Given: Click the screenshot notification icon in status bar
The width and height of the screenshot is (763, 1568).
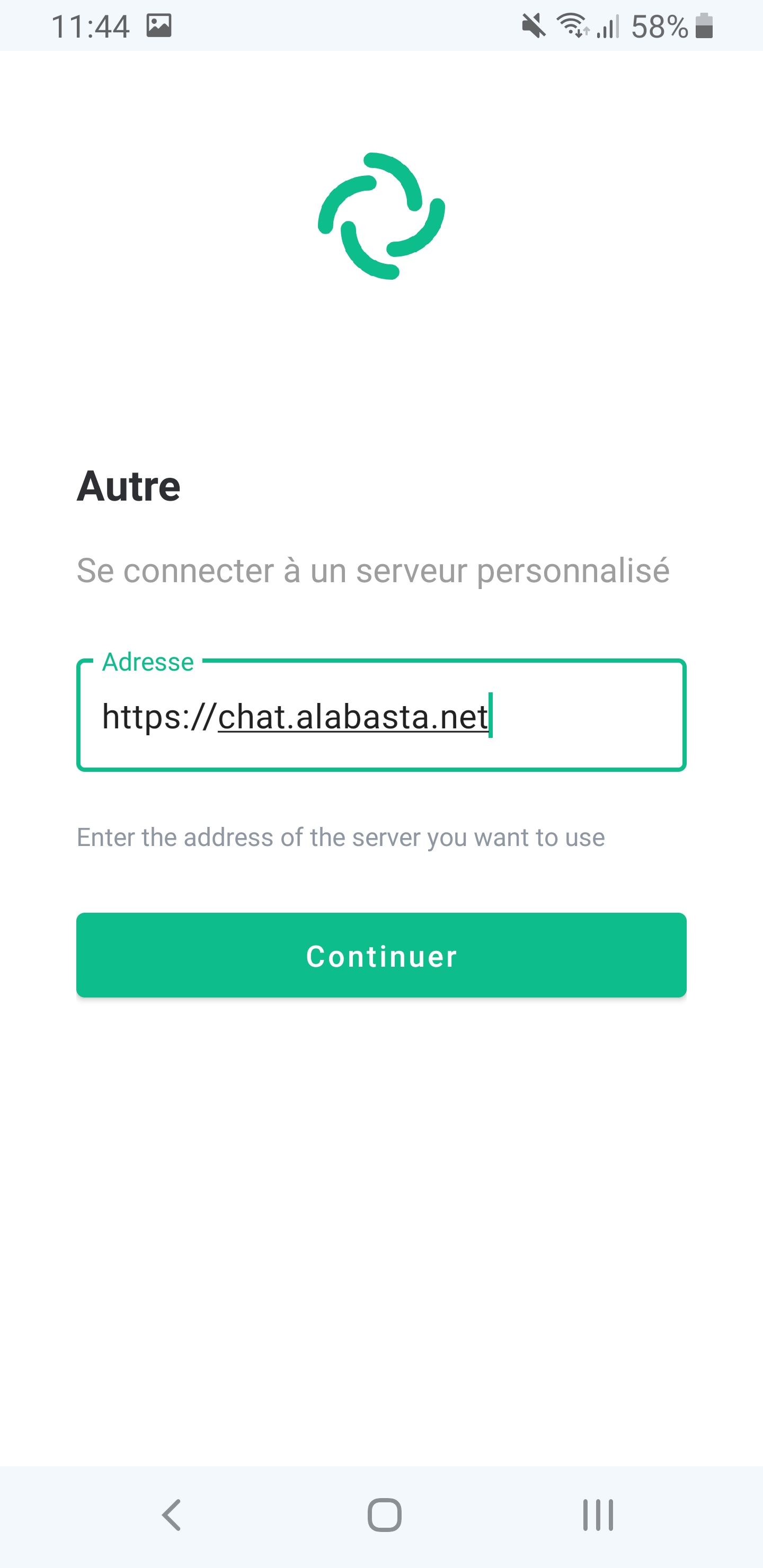Looking at the screenshot, I should click(x=159, y=25).
